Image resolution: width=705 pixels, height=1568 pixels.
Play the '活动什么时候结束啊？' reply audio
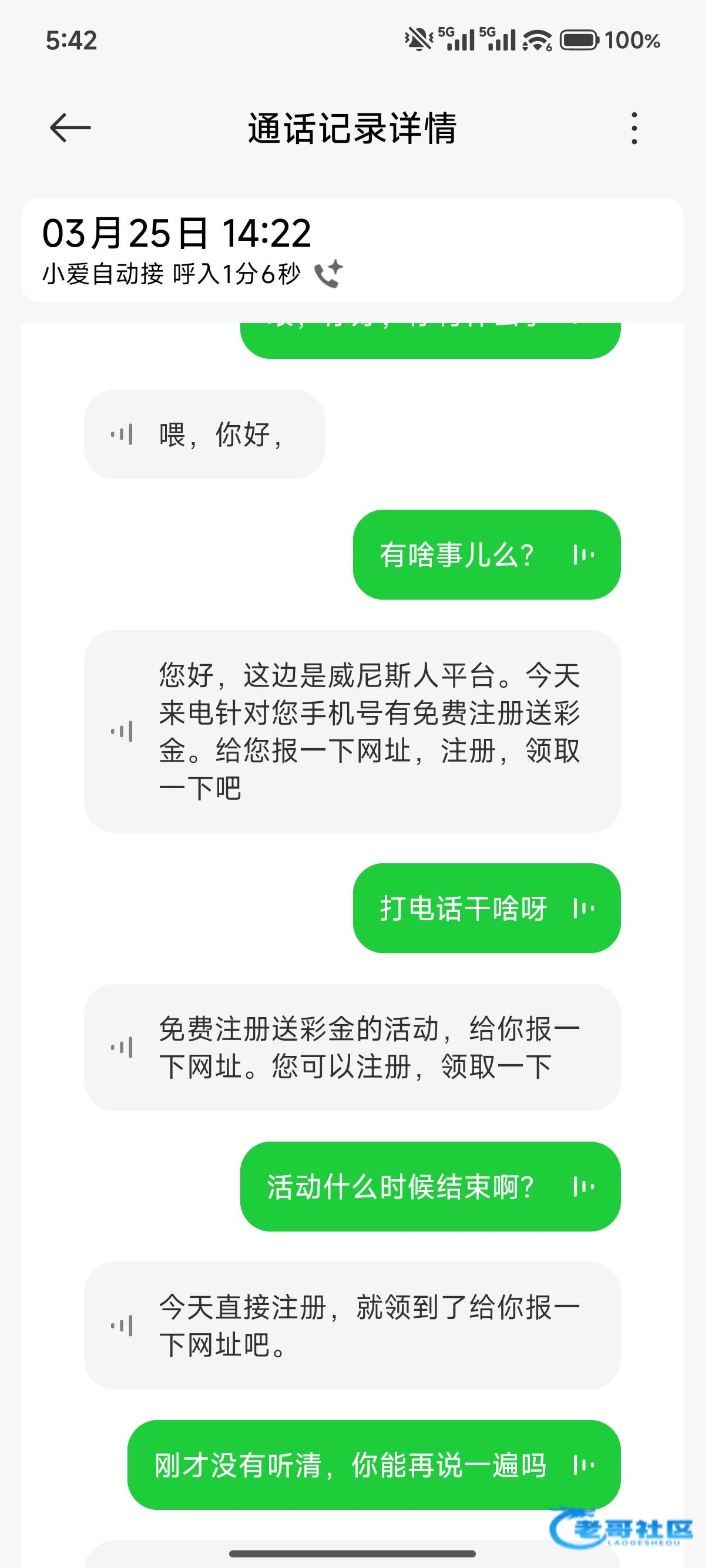pyautogui.click(x=583, y=1186)
